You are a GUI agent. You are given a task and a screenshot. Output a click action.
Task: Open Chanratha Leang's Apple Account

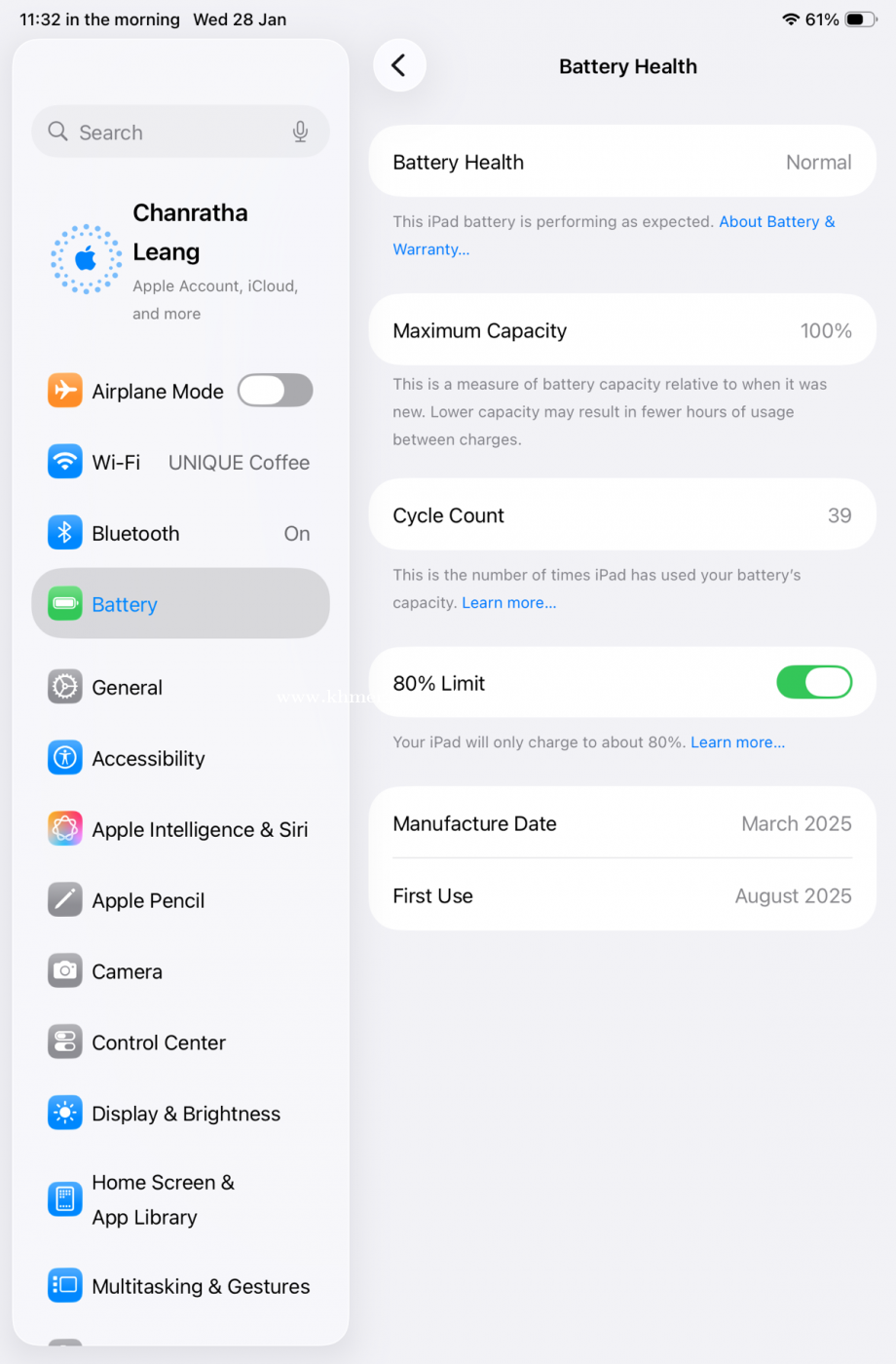180,261
